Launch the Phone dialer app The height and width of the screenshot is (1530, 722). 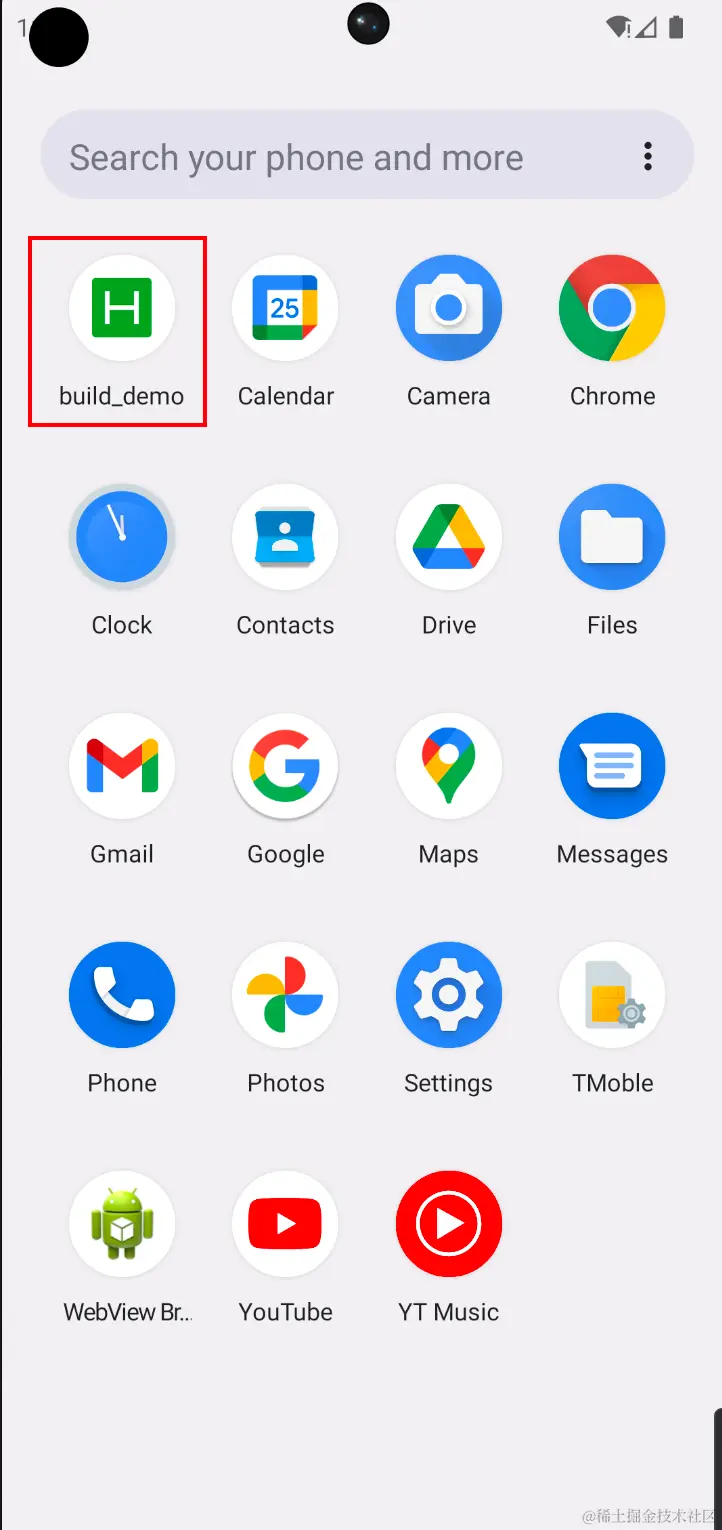click(x=122, y=995)
